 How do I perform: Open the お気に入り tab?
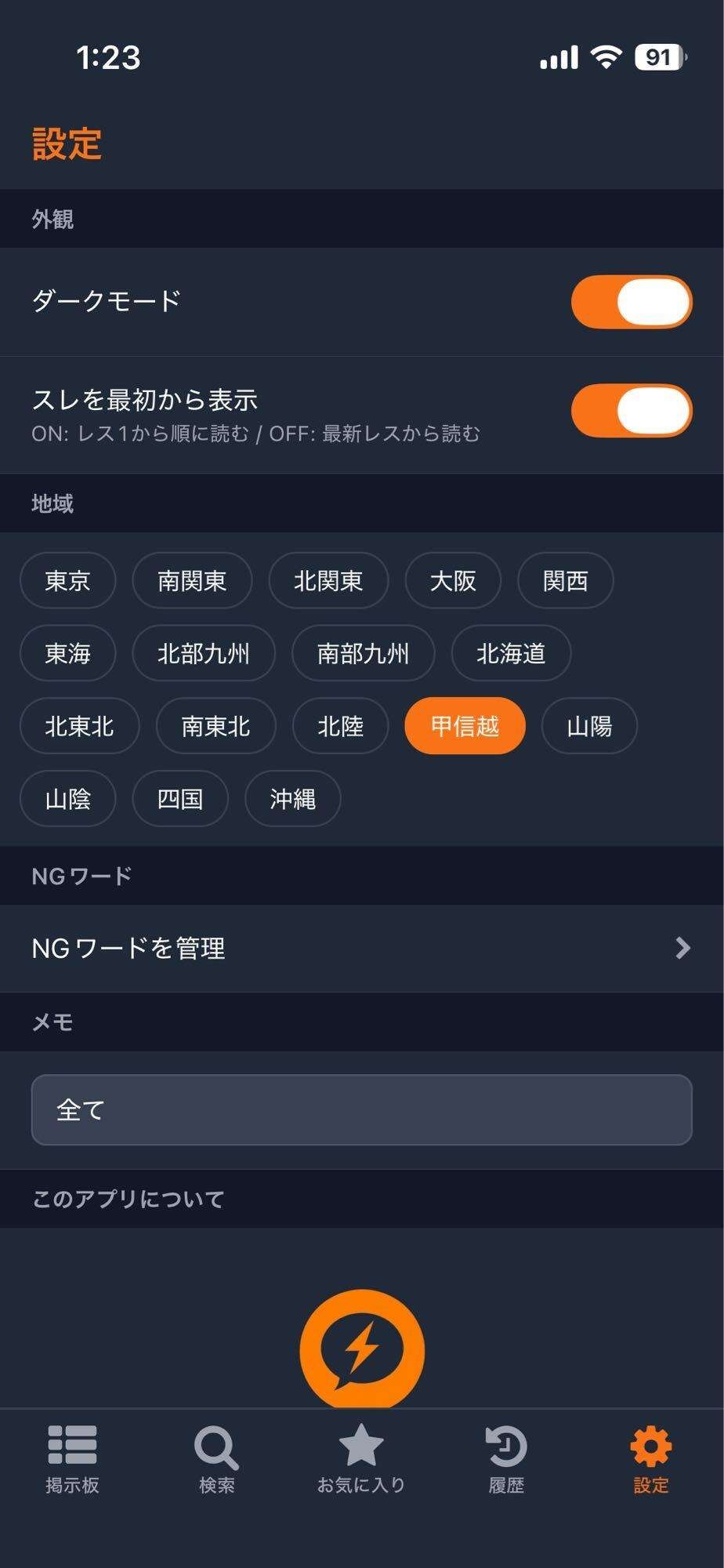click(x=361, y=1460)
